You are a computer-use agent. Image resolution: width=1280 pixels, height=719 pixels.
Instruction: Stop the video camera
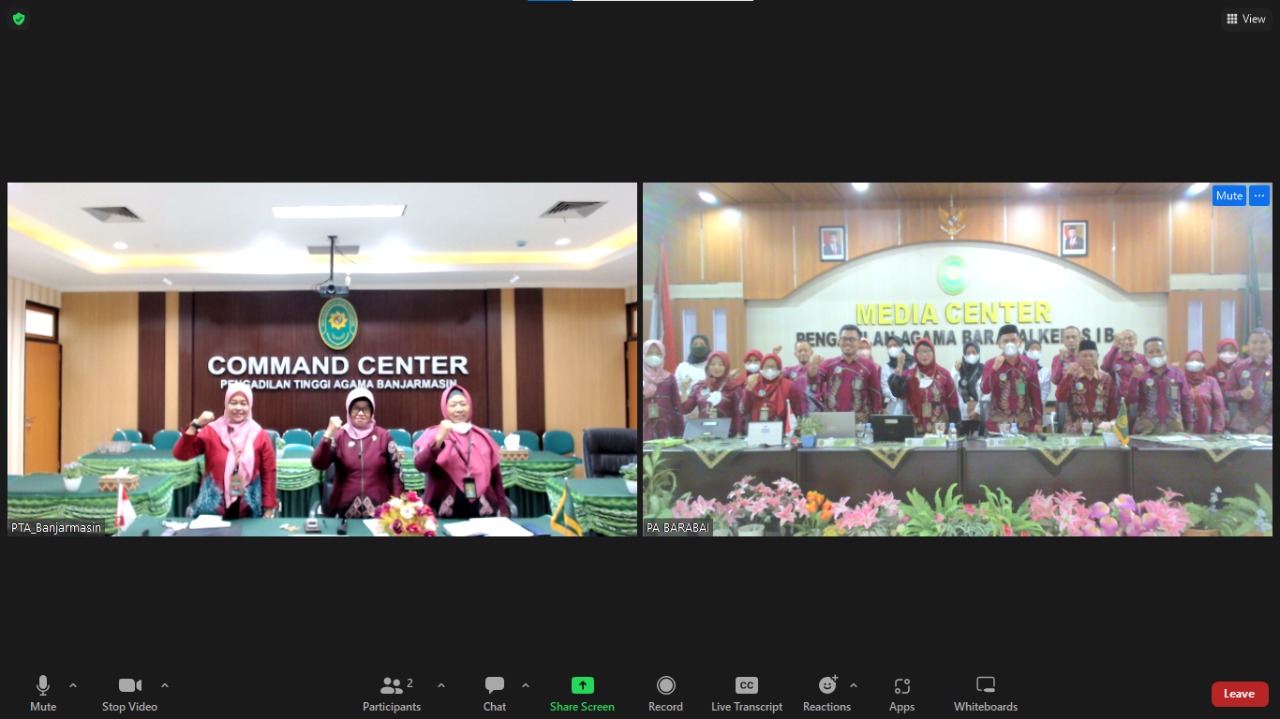(x=129, y=692)
